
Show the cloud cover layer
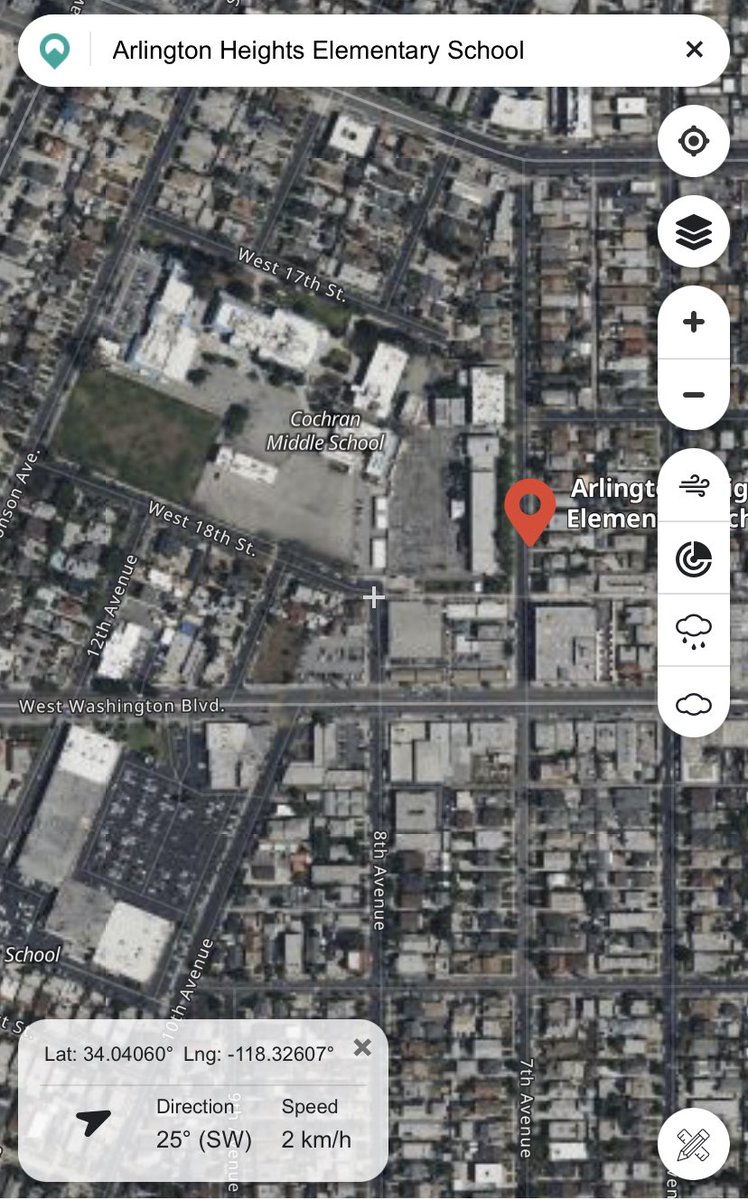[x=693, y=704]
